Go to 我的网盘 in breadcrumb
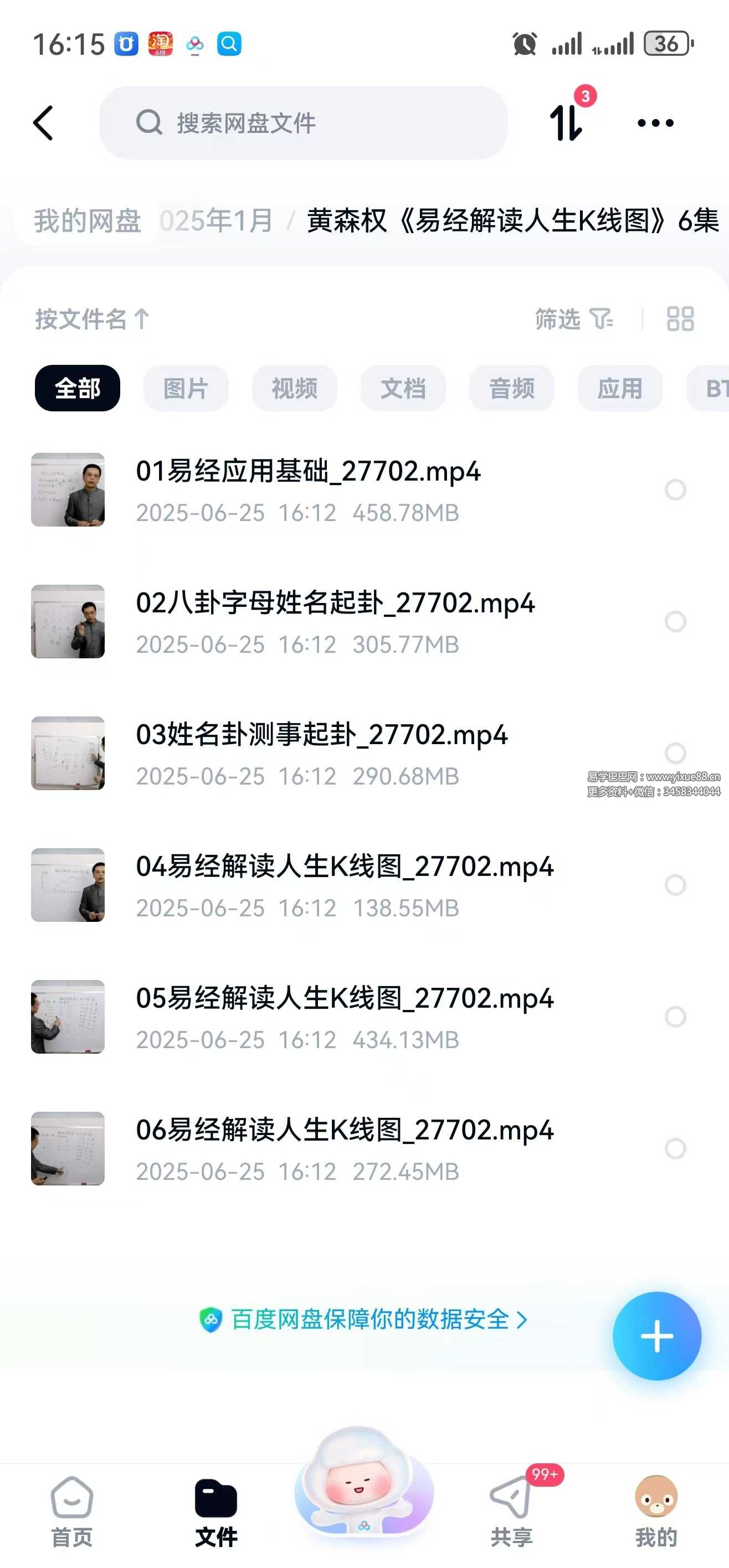This screenshot has height=1568, width=729. tap(87, 220)
